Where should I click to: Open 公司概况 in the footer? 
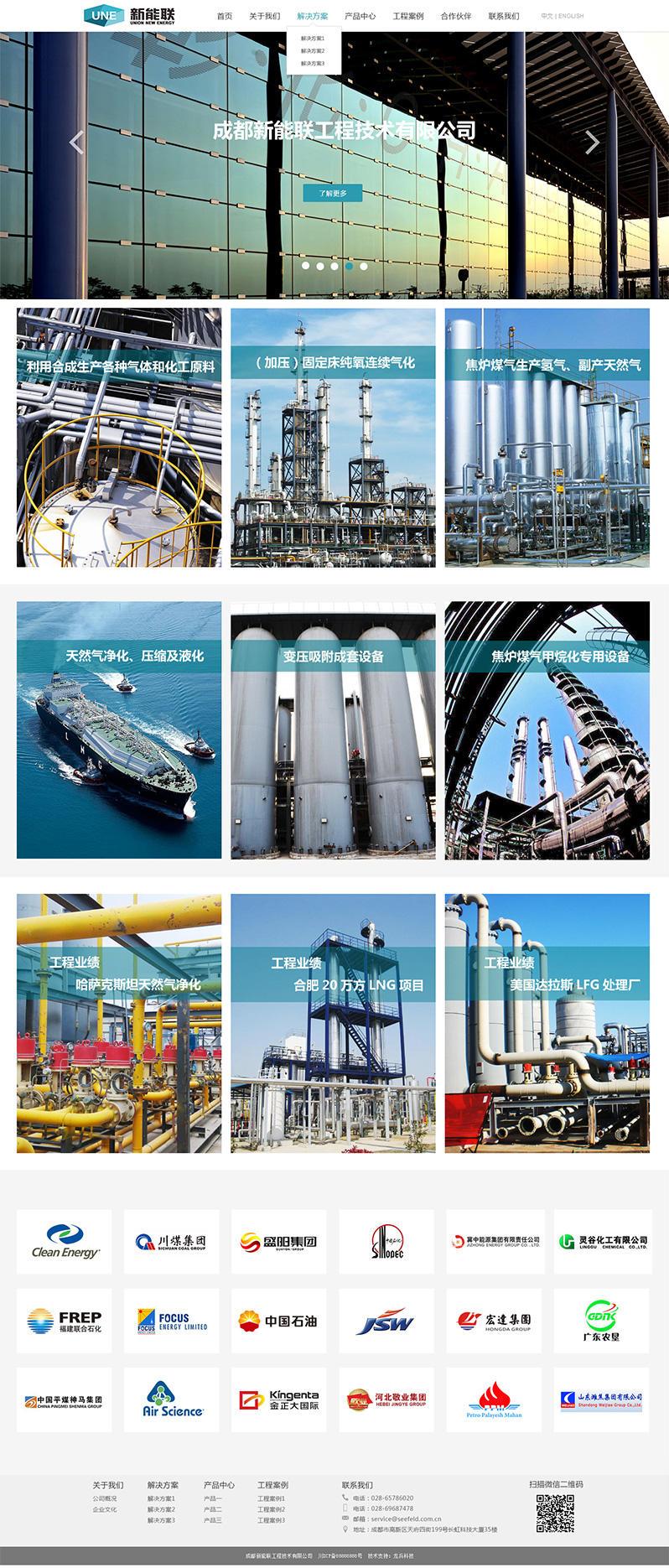click(105, 1498)
